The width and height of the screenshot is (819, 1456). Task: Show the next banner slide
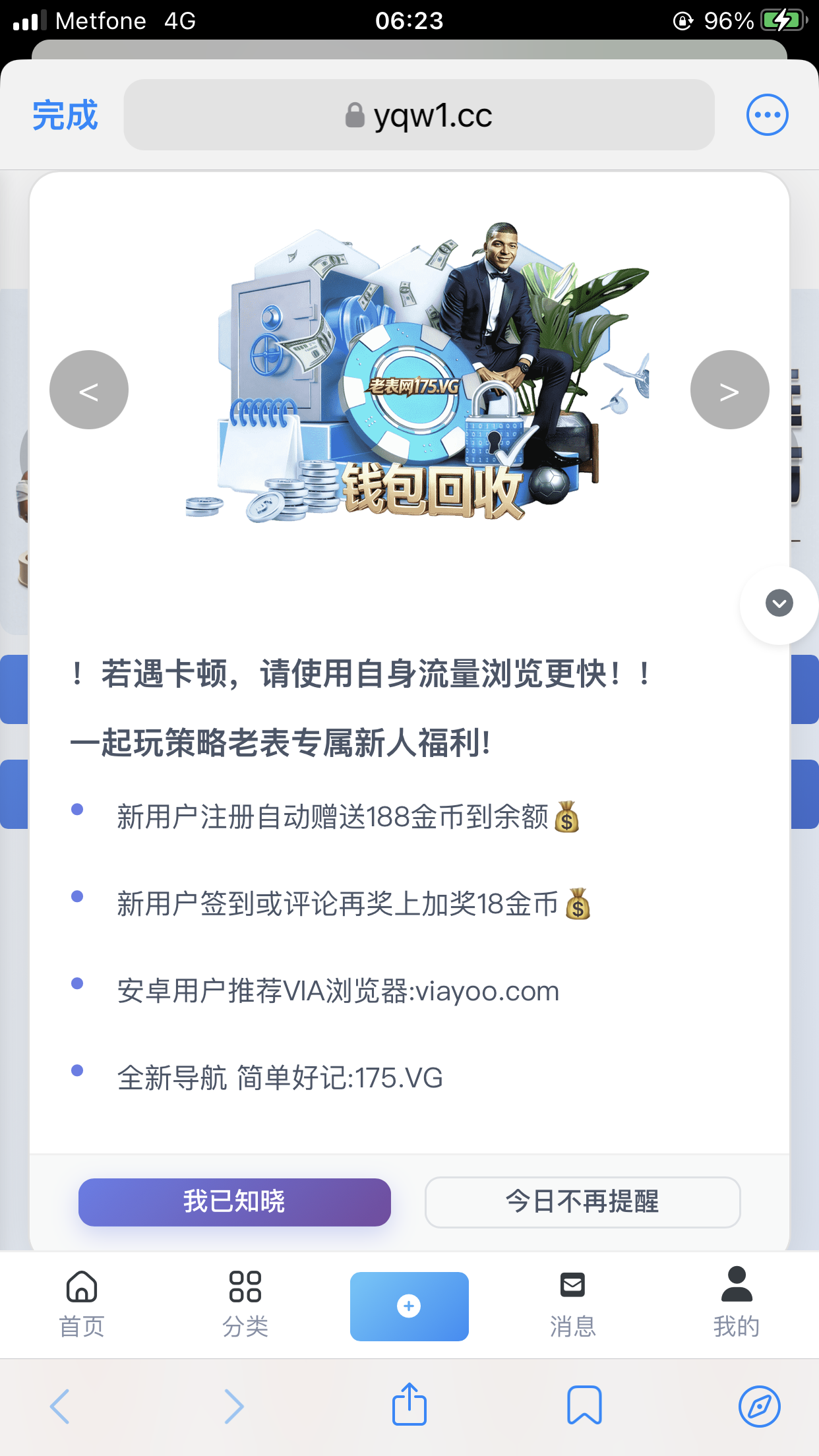pos(729,390)
